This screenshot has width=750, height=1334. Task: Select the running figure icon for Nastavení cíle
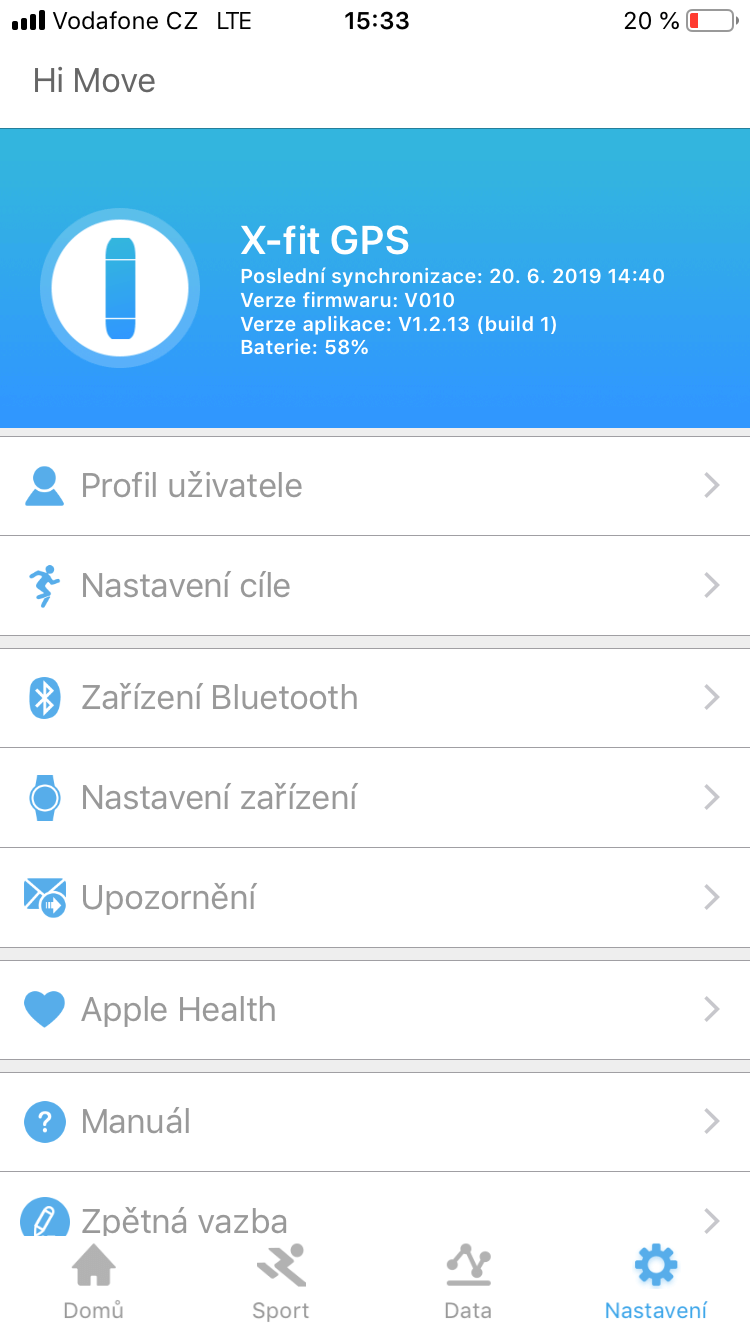44,585
